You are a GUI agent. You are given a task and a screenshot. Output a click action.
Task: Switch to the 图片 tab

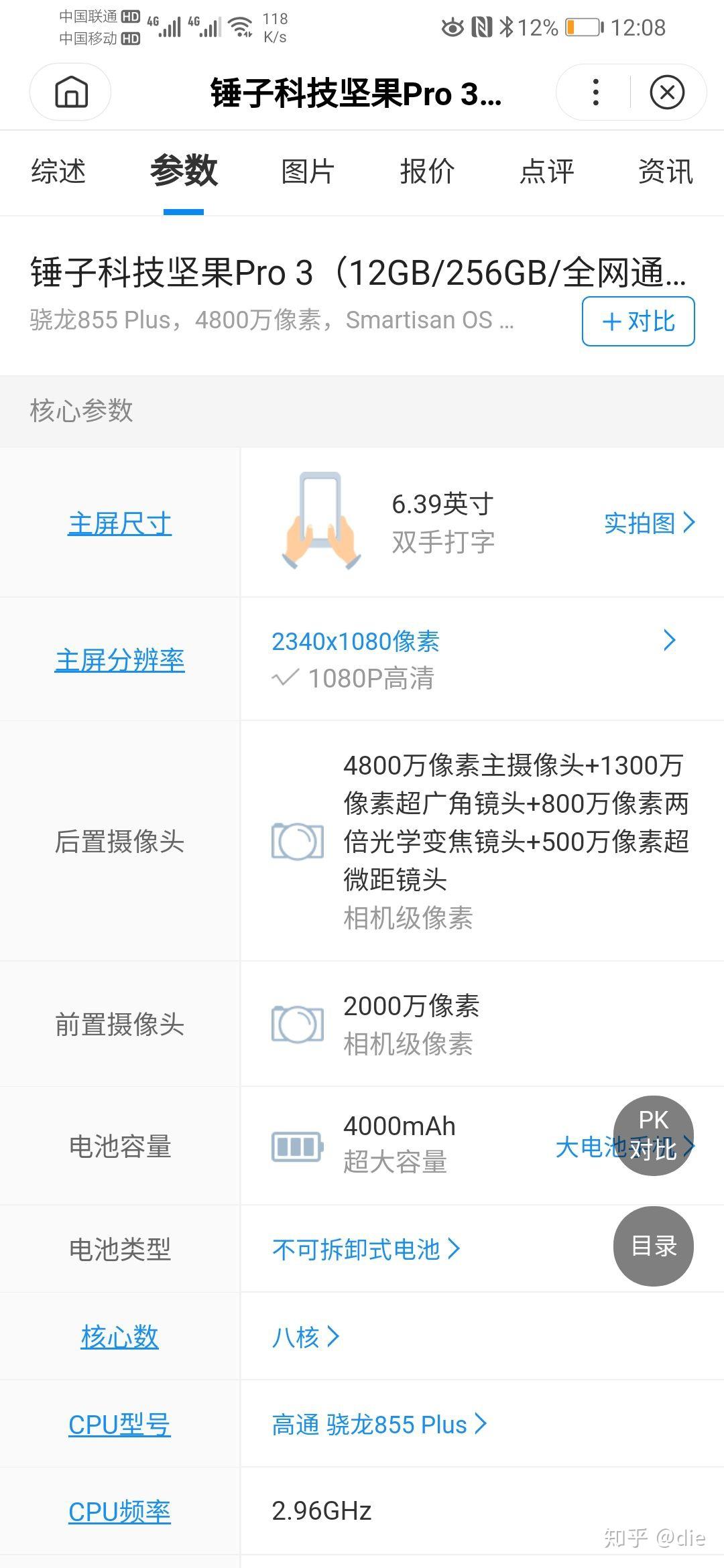[308, 172]
